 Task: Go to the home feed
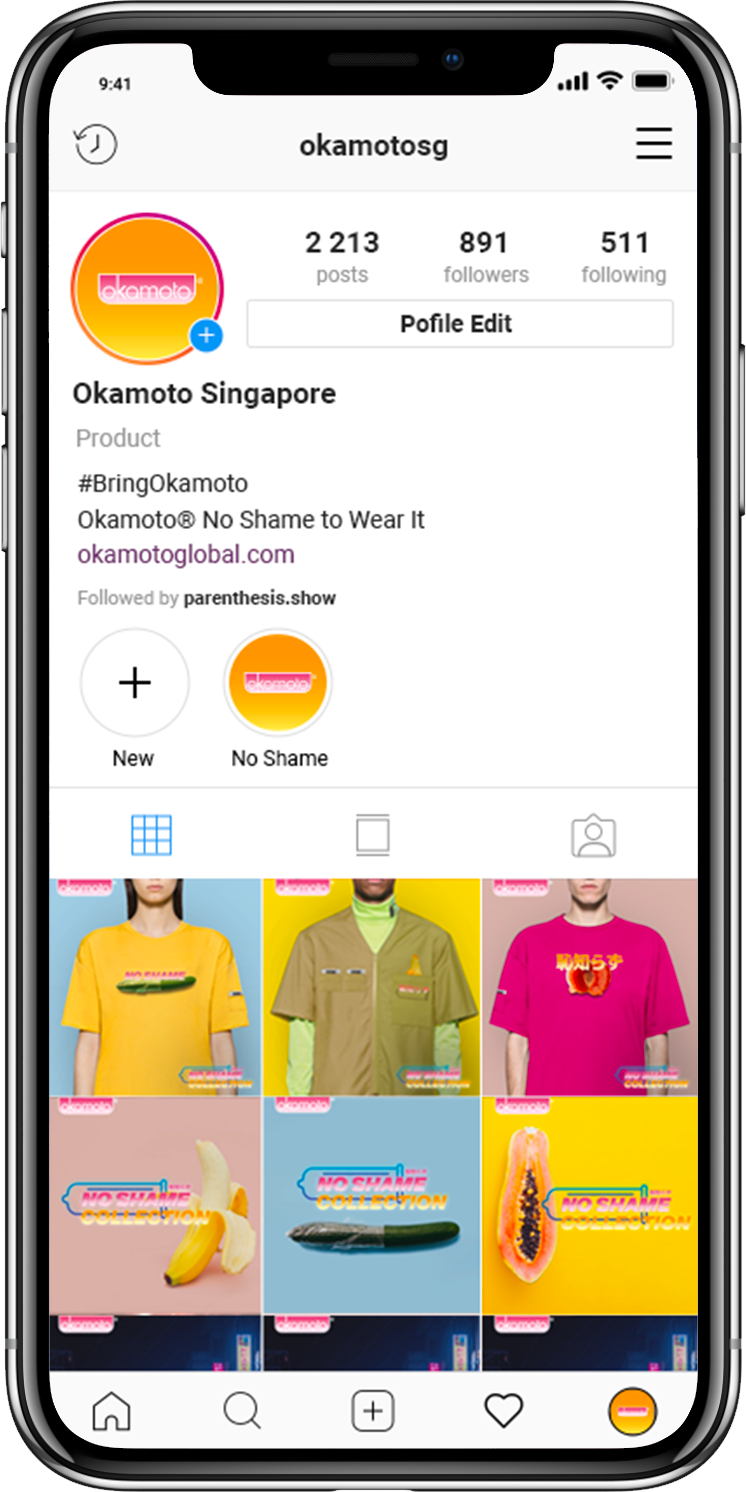[111, 1411]
